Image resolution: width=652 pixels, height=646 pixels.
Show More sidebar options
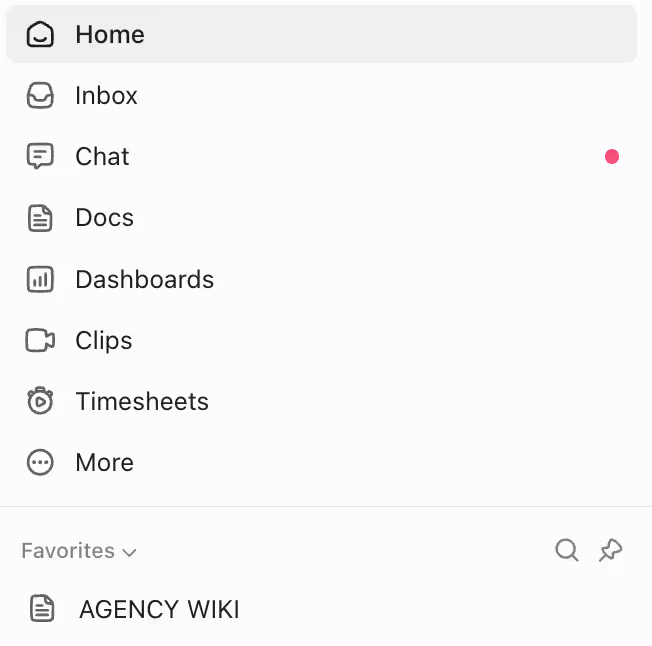coord(104,463)
